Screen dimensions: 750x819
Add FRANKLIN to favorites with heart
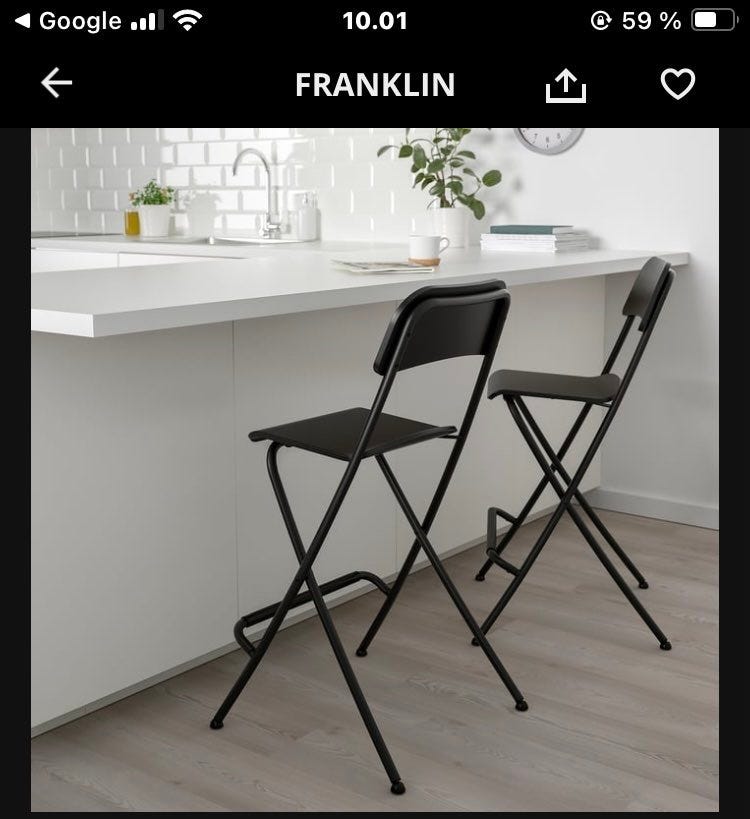pyautogui.click(x=678, y=85)
